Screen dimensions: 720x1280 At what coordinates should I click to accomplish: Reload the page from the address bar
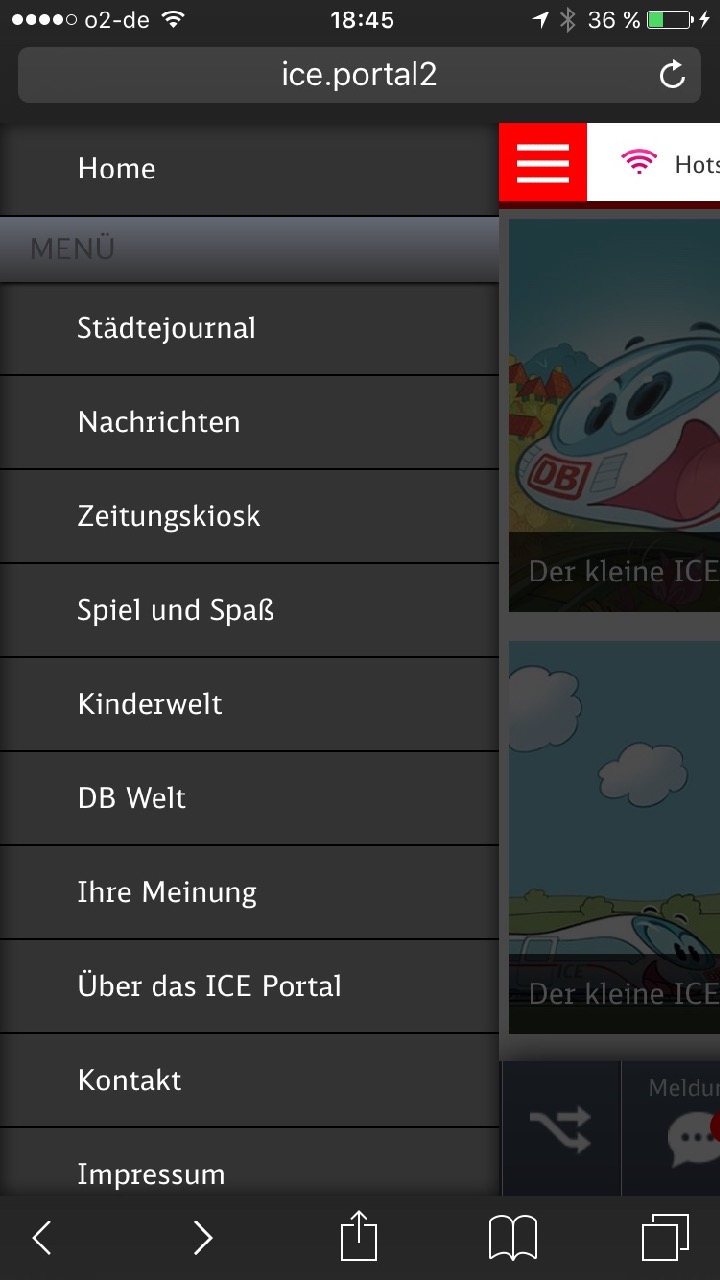pyautogui.click(x=673, y=74)
